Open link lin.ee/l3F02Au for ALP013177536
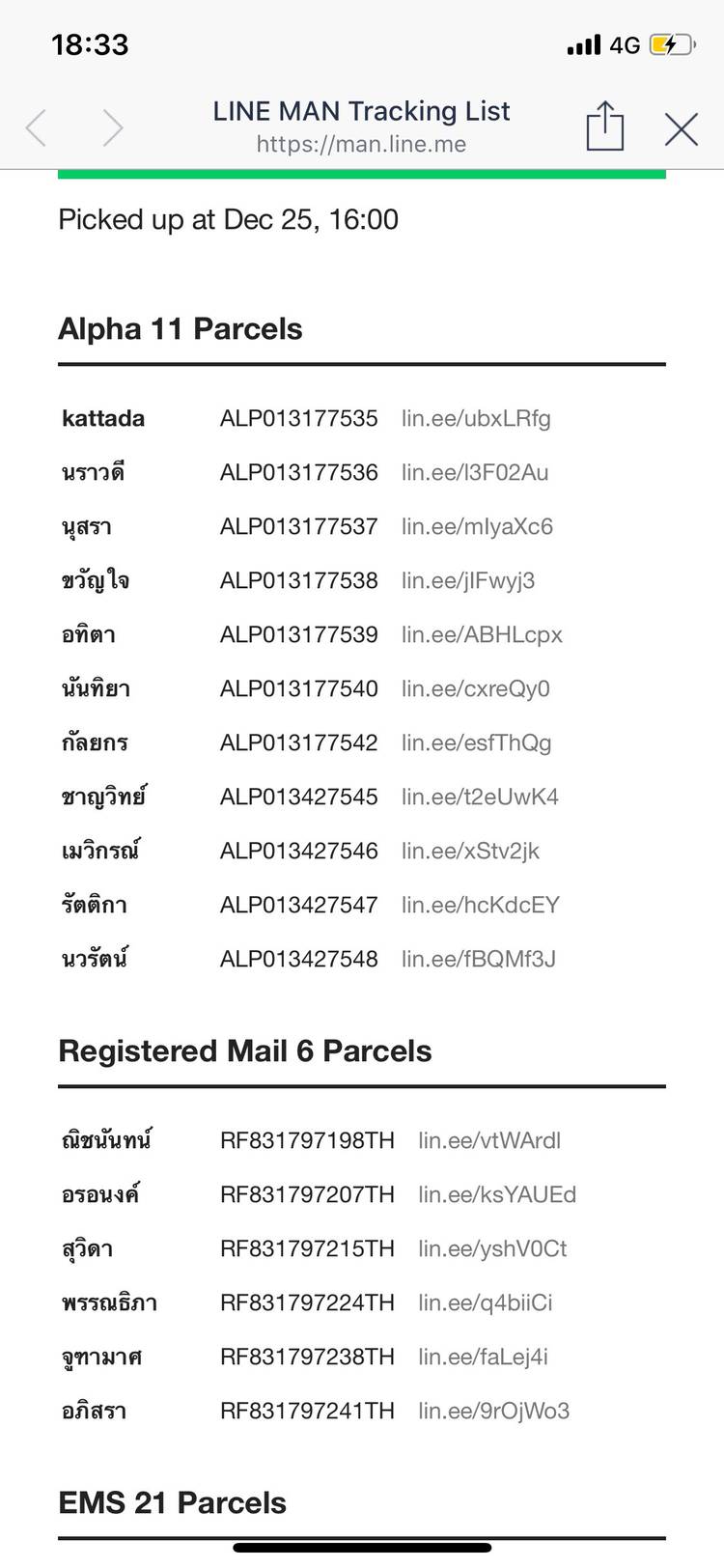The height and width of the screenshot is (1568, 724). point(475,472)
